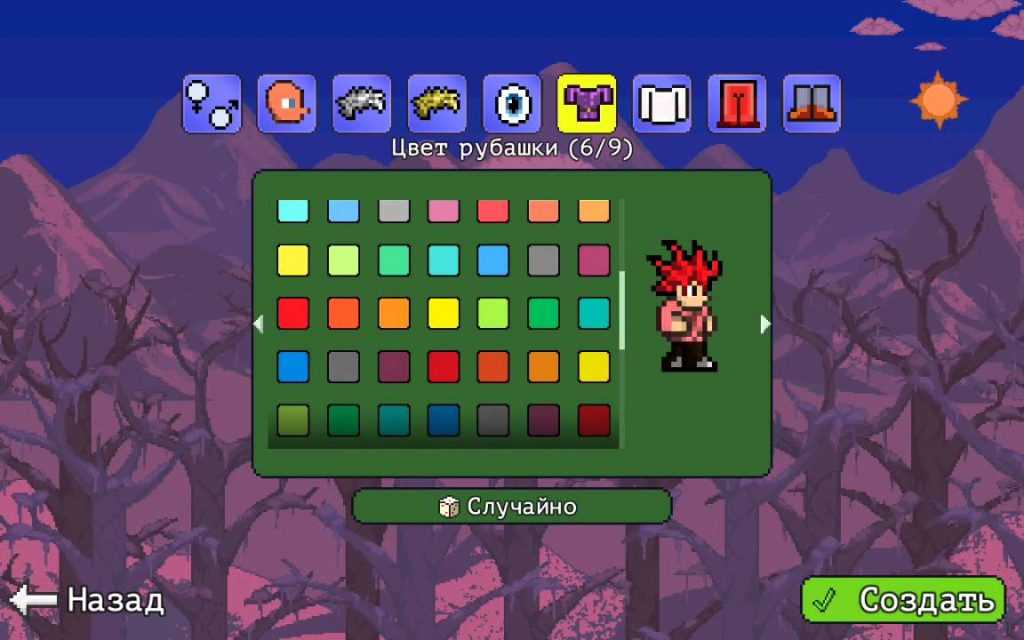Choose the bright yellow swatch in second row
The image size is (1024, 640).
point(293,260)
